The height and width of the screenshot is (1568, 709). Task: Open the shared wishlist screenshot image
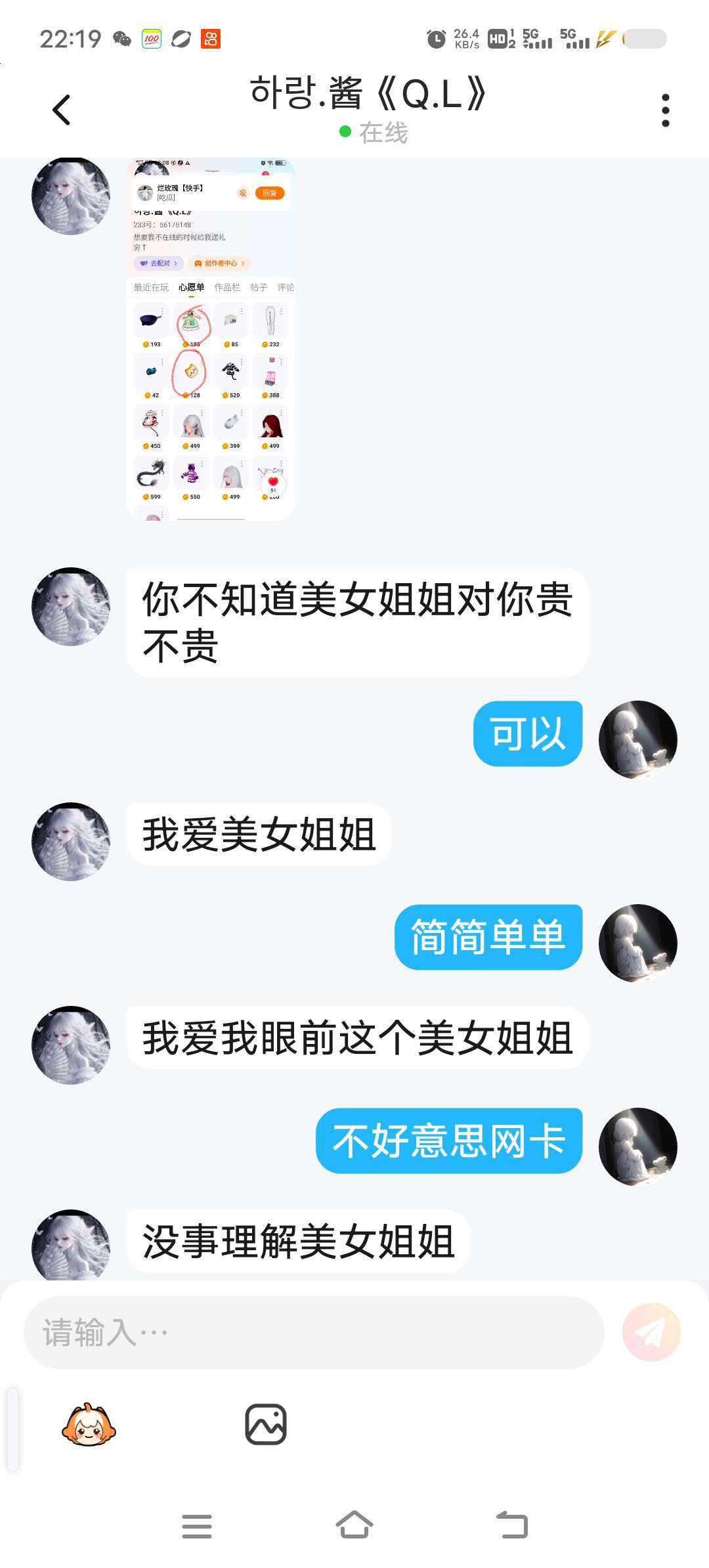211,339
